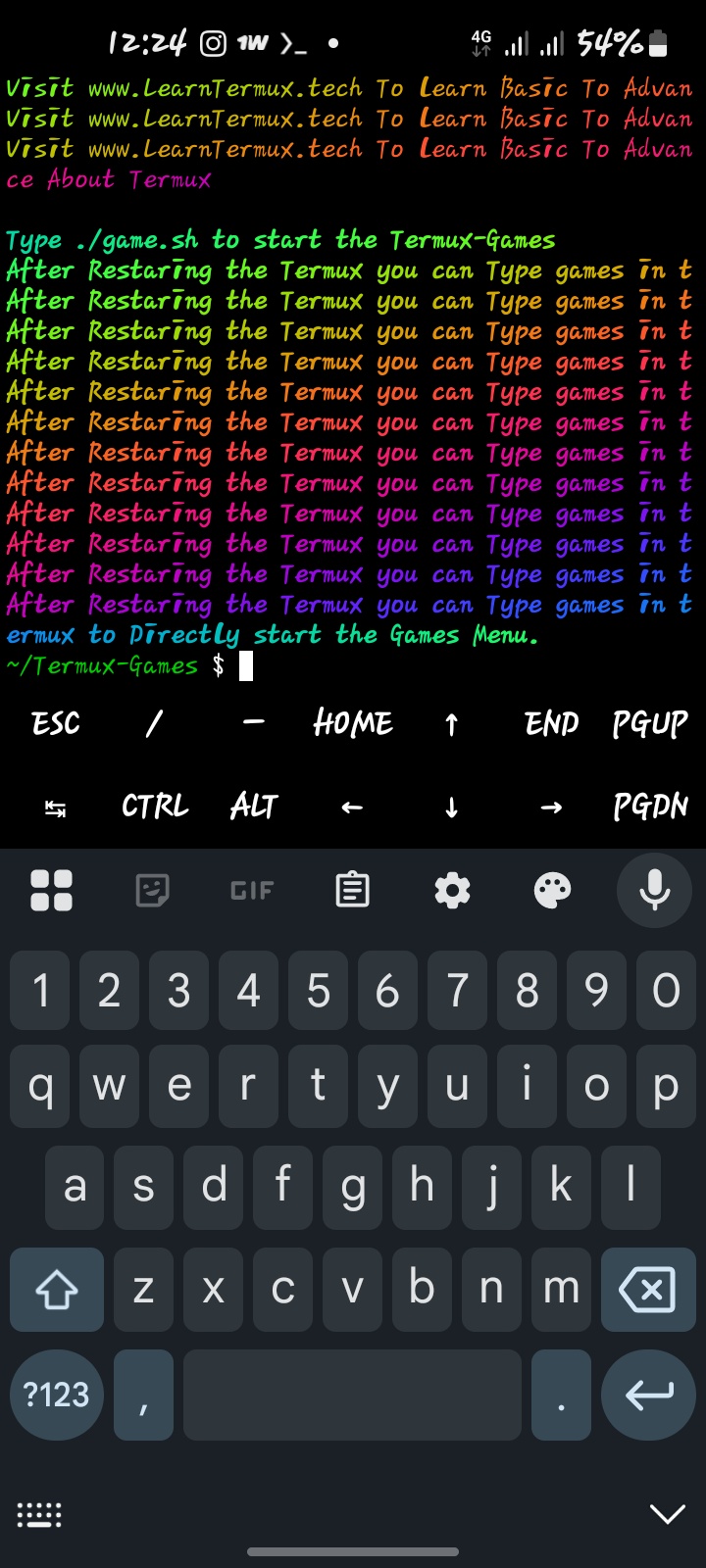Start voice typing with the microphone
This screenshot has width=706, height=1568.
(x=654, y=890)
